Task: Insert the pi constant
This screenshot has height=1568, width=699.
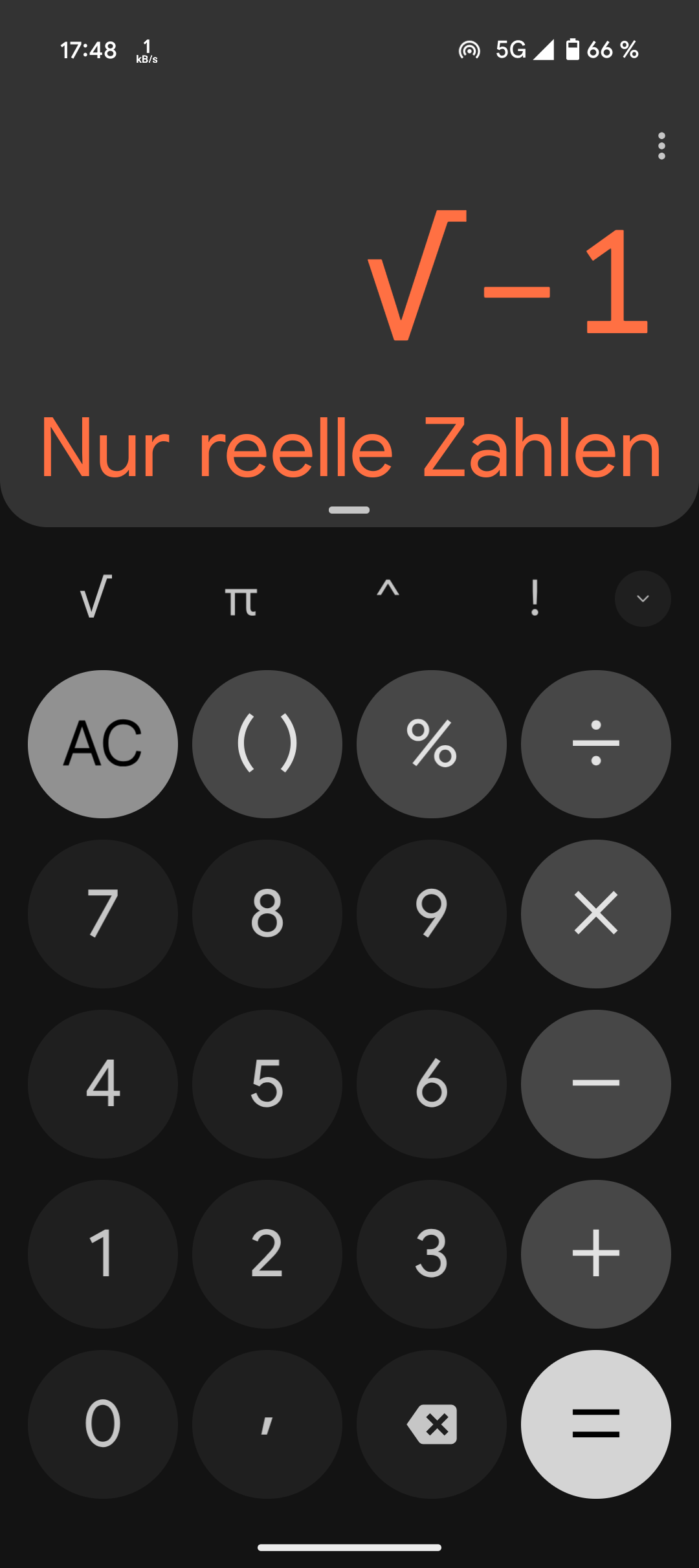Action: [241, 599]
